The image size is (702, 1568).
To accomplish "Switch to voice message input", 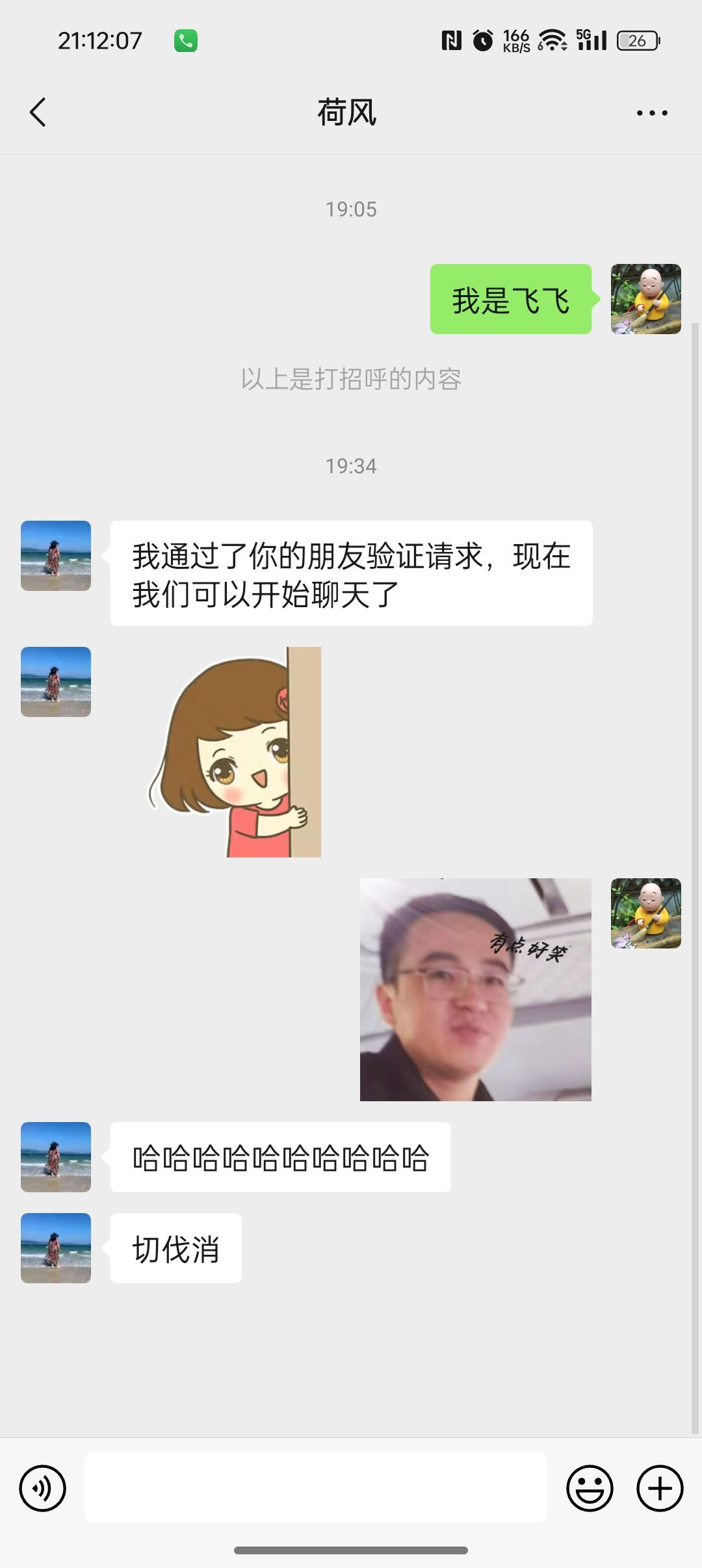I will click(43, 1488).
